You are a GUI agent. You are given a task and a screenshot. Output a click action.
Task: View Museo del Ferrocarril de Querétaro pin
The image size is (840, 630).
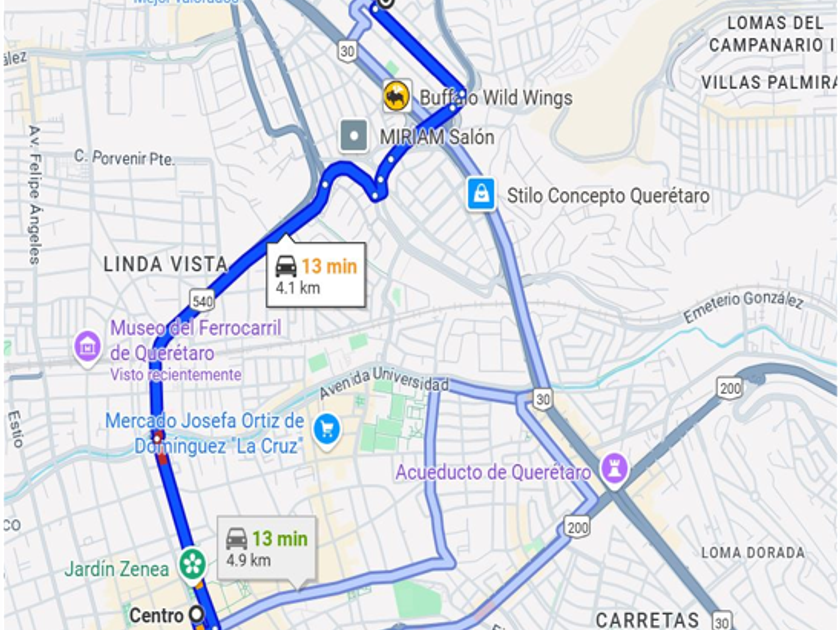[88, 346]
